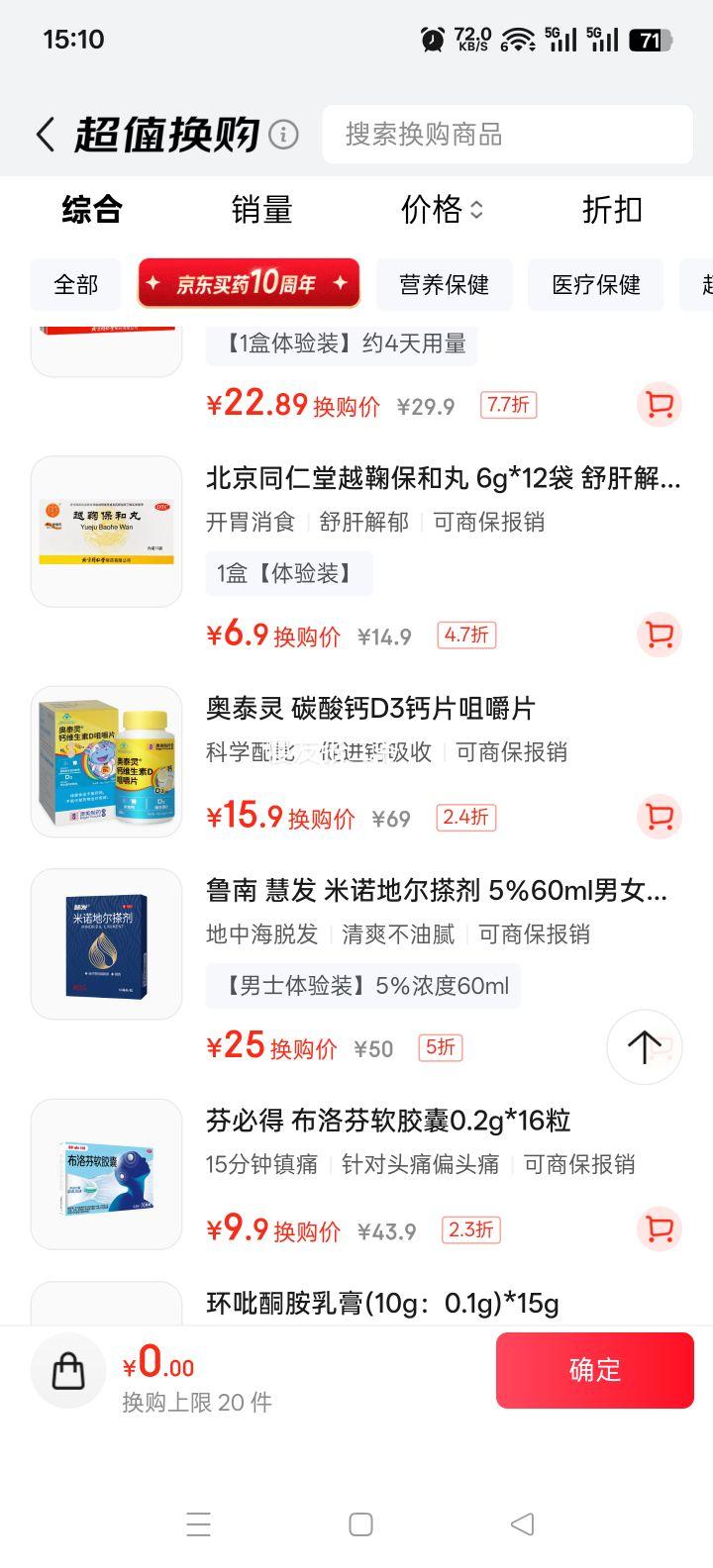Switch to the 销量 sorting tab
This screenshot has width=713, height=1568.
(x=260, y=210)
